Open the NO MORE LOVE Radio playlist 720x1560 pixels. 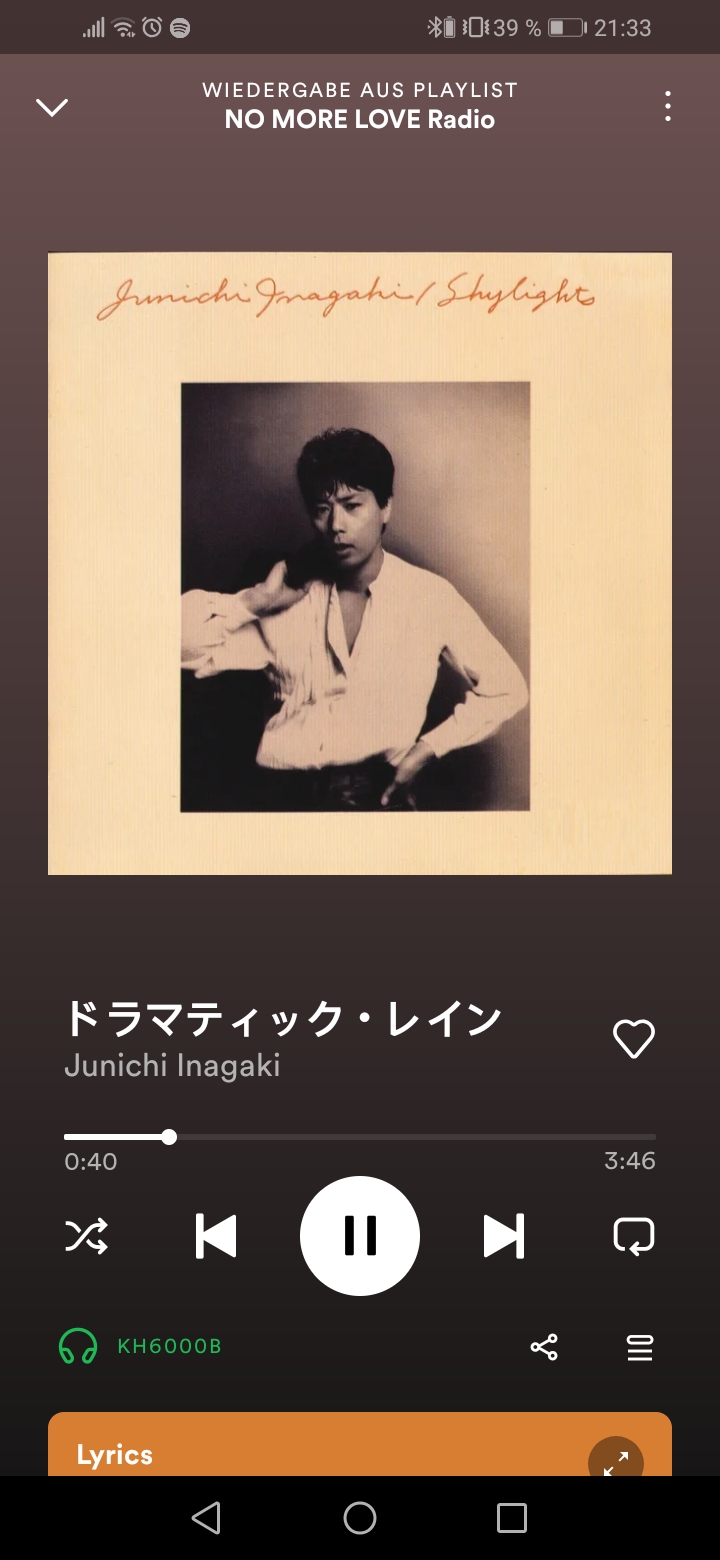tap(360, 120)
